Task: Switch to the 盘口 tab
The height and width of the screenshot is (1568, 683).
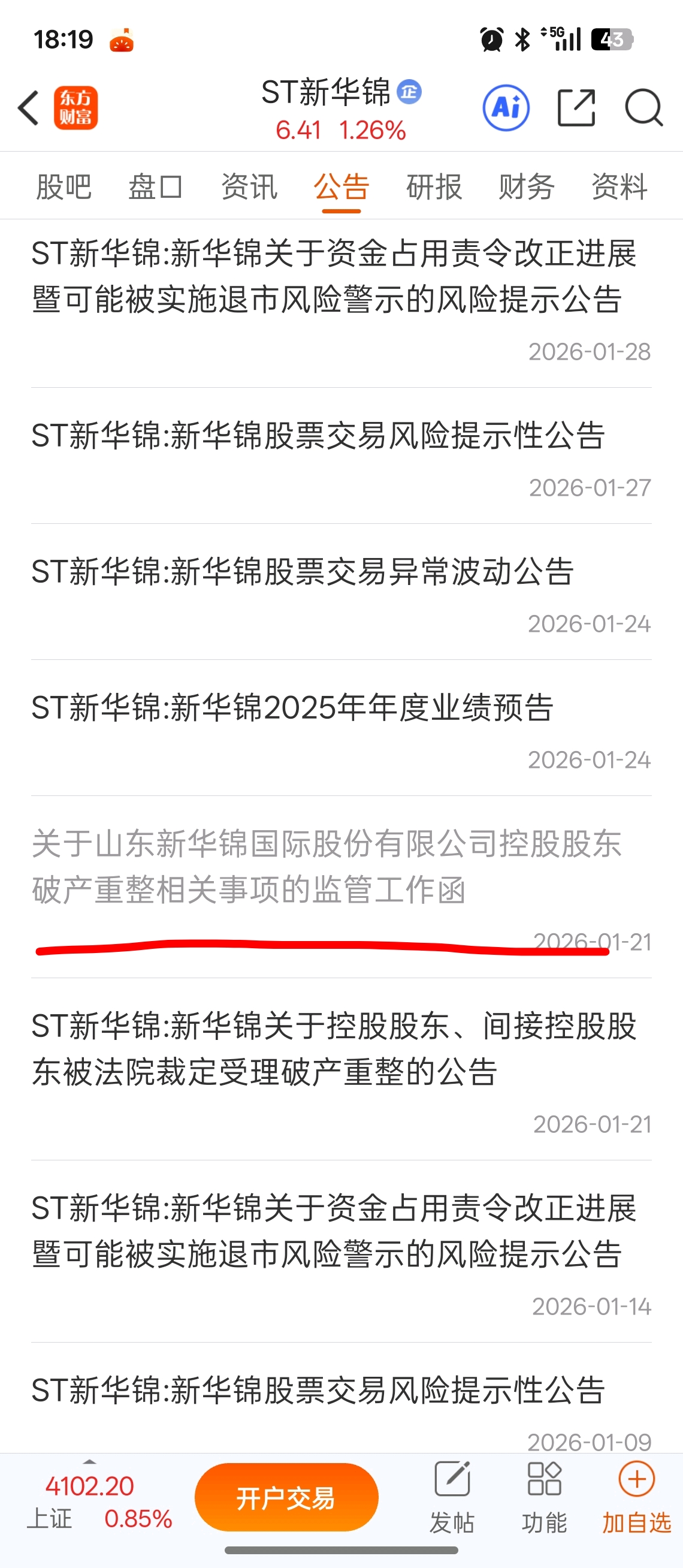Action: [x=156, y=186]
